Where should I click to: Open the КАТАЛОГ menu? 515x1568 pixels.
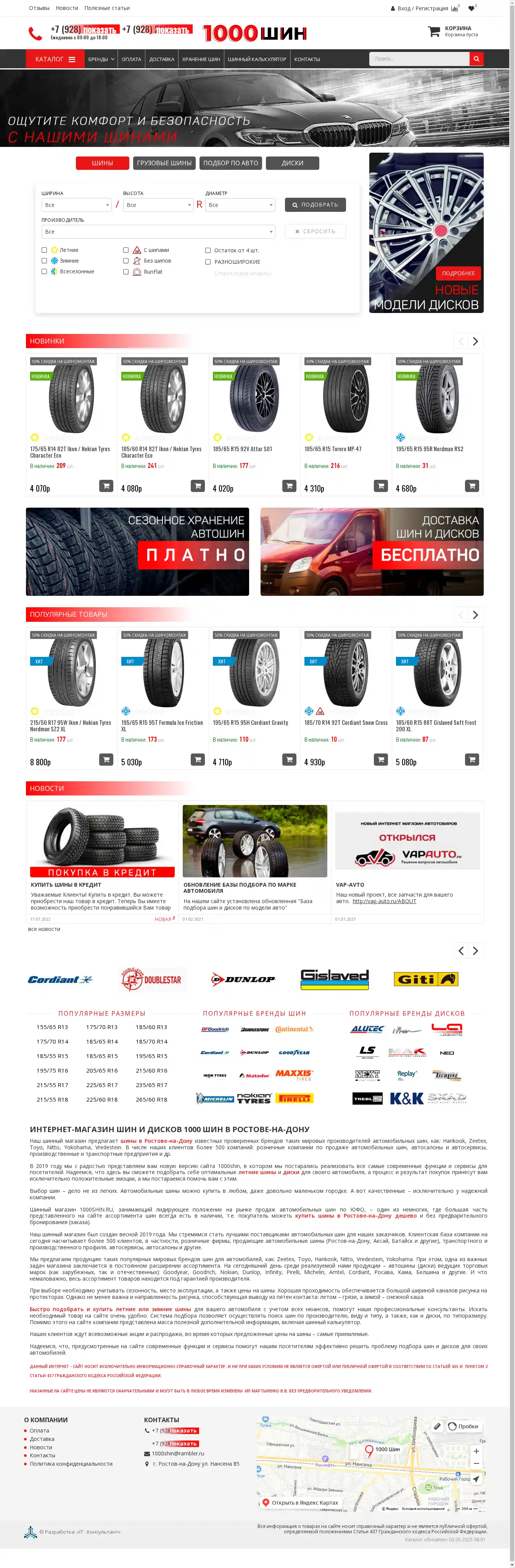point(55,59)
